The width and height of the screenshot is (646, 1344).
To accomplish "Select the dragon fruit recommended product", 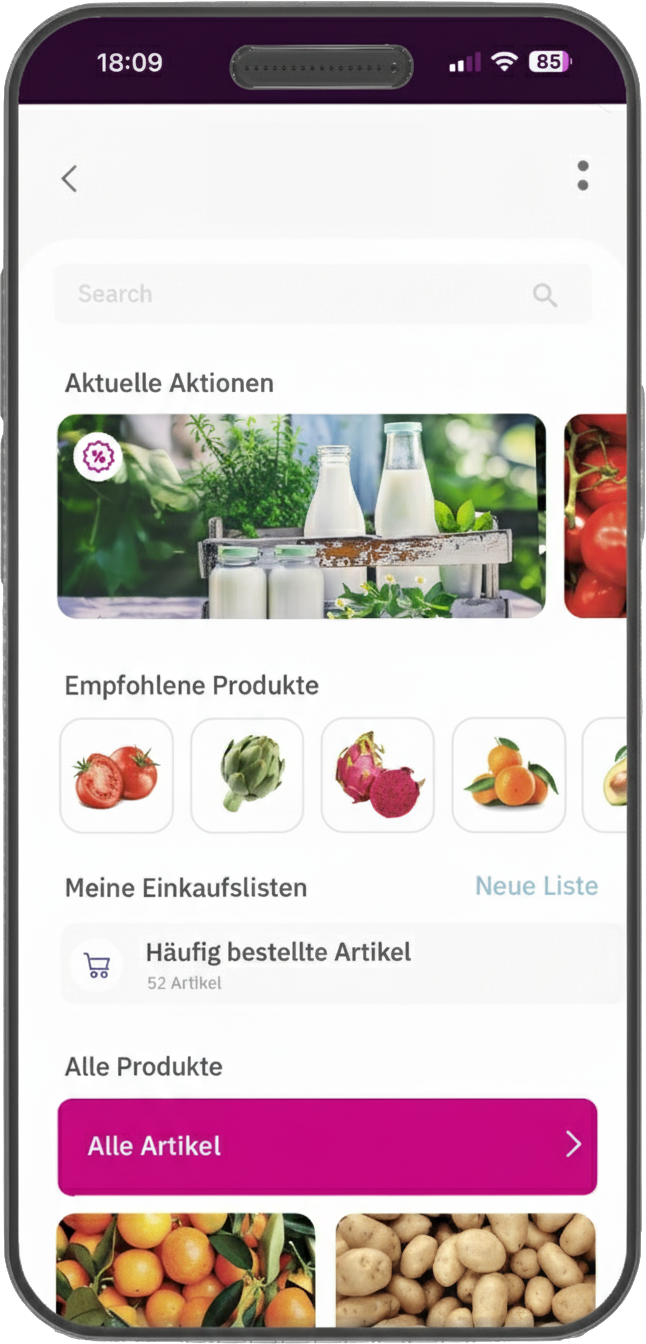I will (x=377, y=775).
